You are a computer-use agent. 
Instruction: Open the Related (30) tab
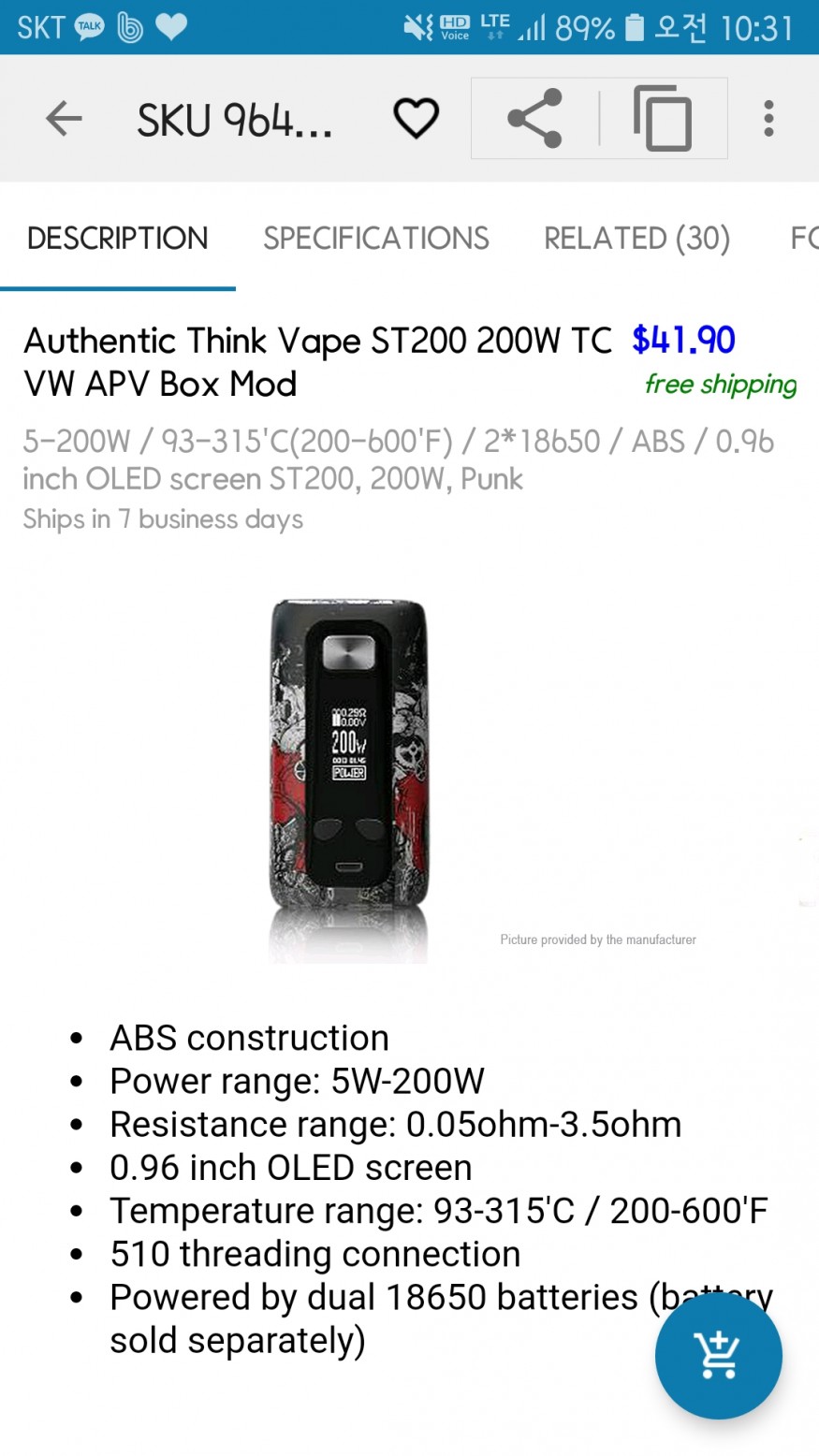click(x=636, y=239)
